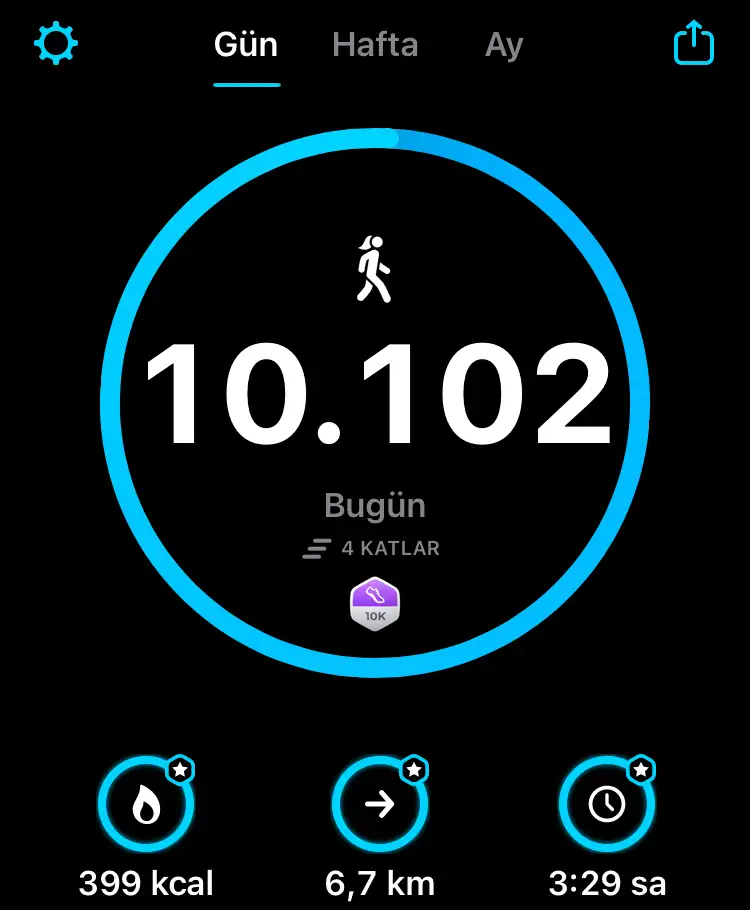Open the 6,7 km distance ring
Viewport: 750px width, 910px height.
click(x=380, y=804)
